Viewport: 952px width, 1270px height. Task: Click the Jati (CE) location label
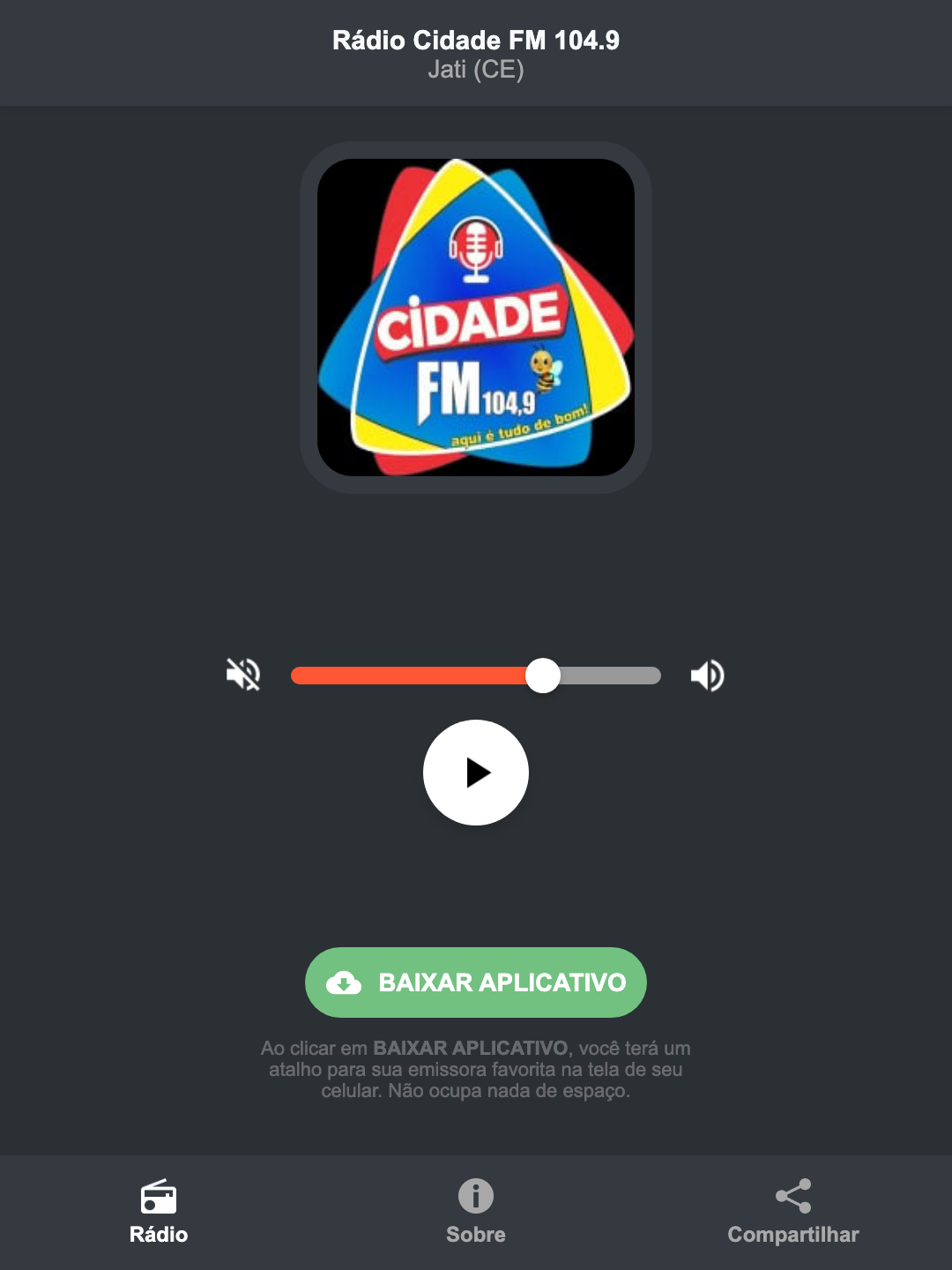475,71
